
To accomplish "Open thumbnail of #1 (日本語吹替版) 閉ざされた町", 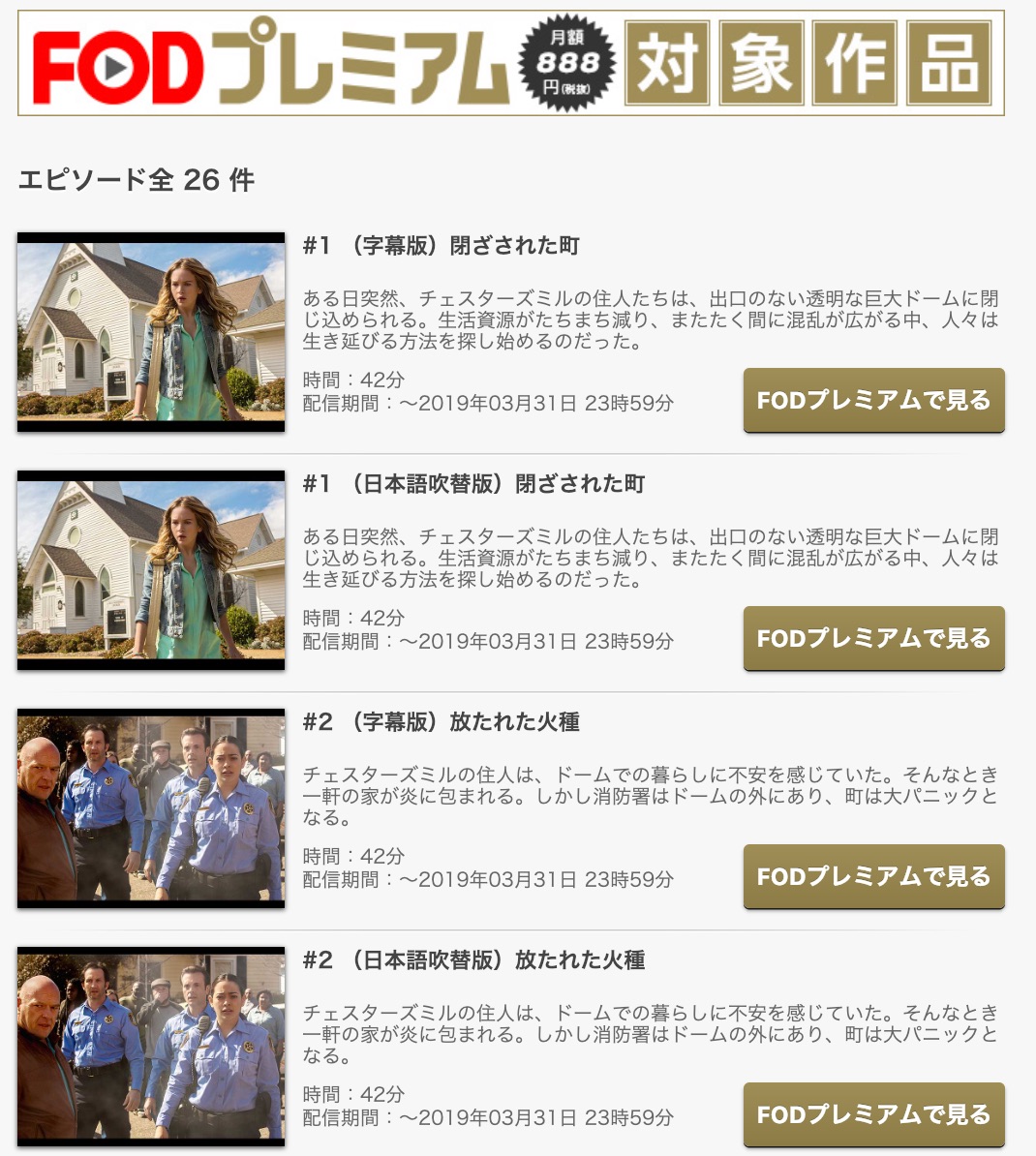I will (x=151, y=570).
